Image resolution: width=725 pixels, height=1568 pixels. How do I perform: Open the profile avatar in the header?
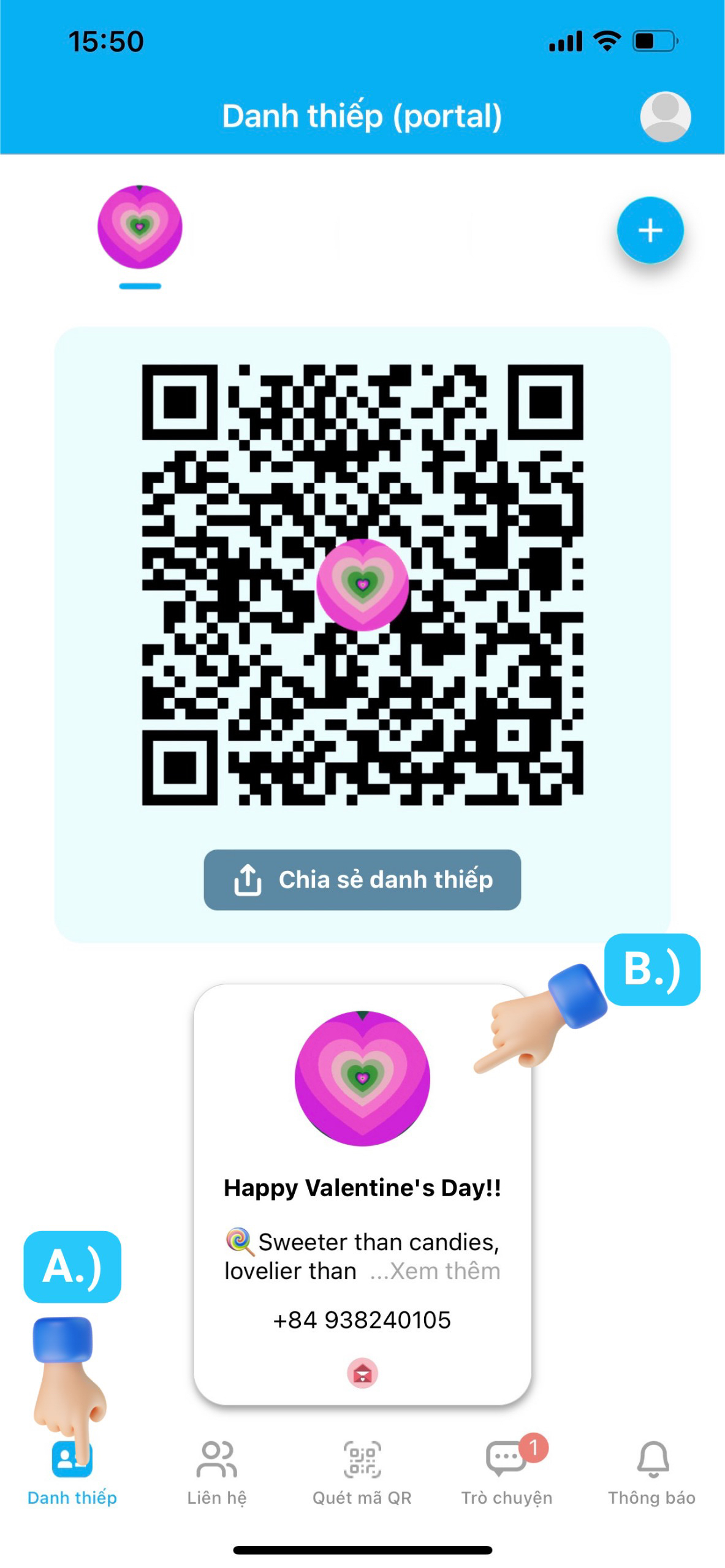click(665, 116)
